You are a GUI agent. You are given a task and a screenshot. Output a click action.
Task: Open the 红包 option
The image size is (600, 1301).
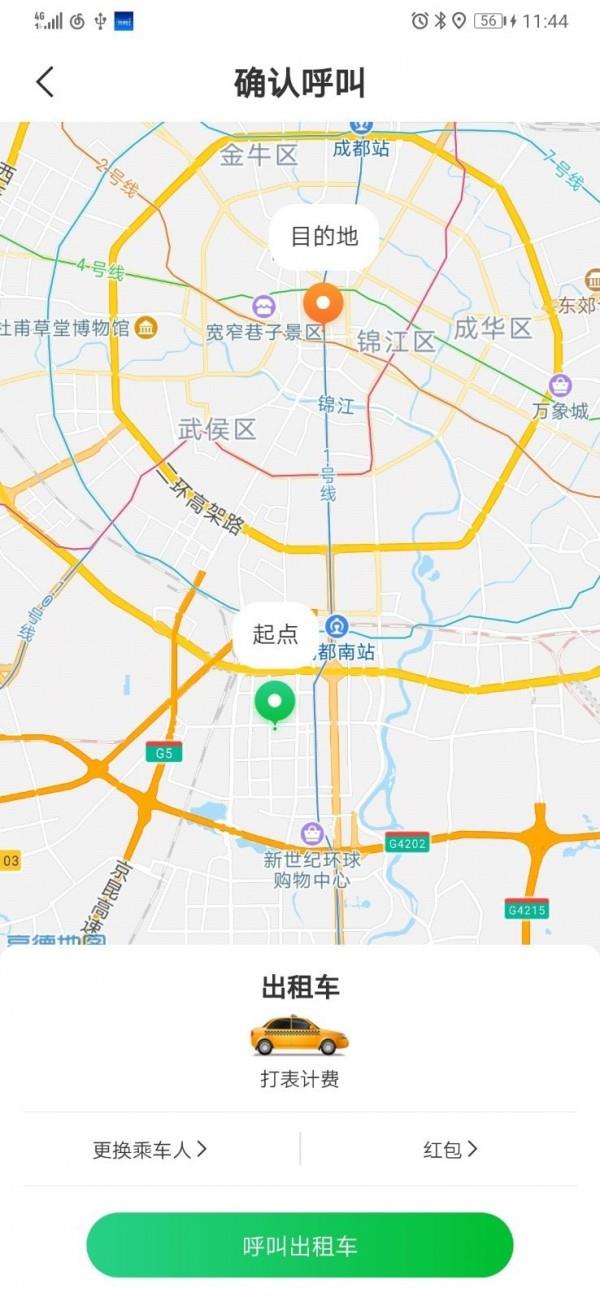click(450, 1149)
